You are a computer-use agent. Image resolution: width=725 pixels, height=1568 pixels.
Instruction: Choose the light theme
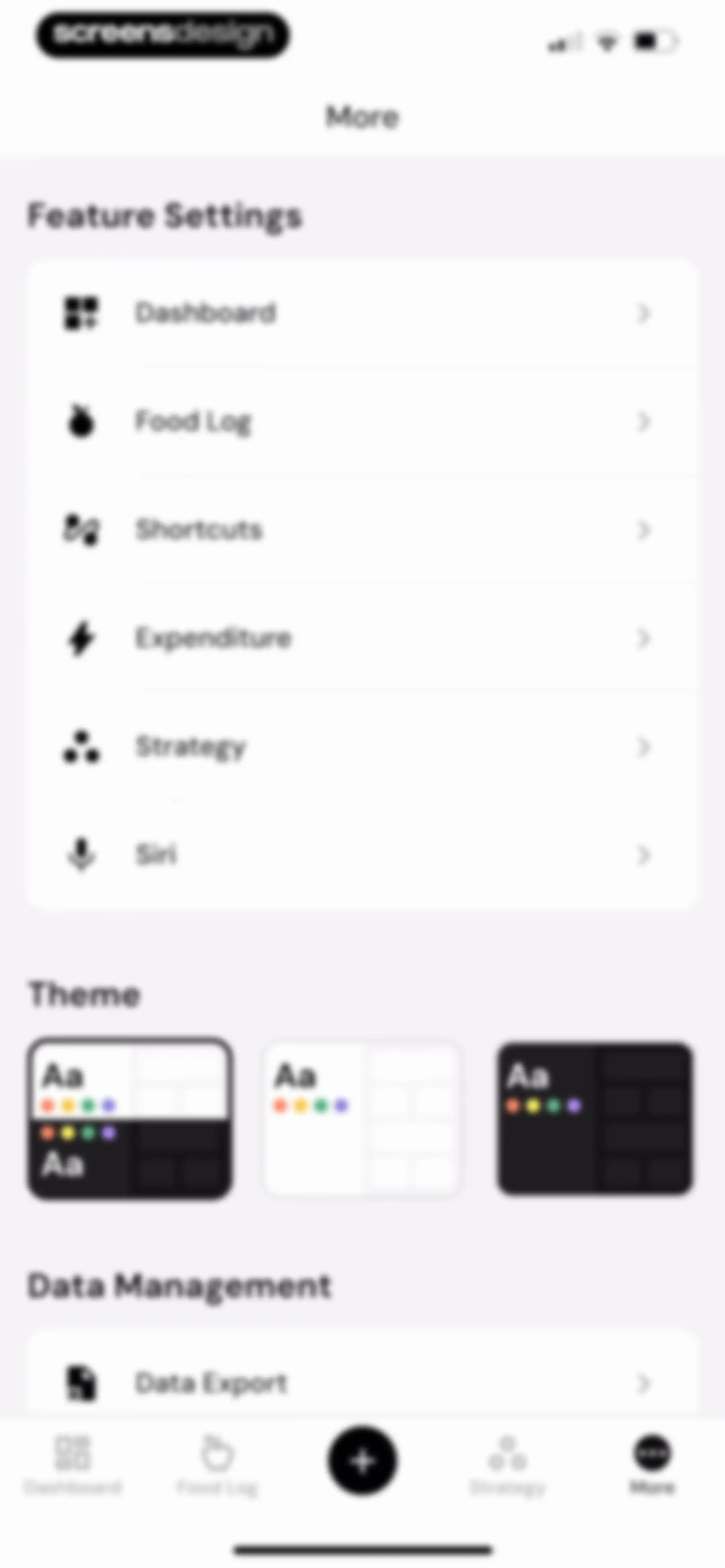coord(362,1118)
